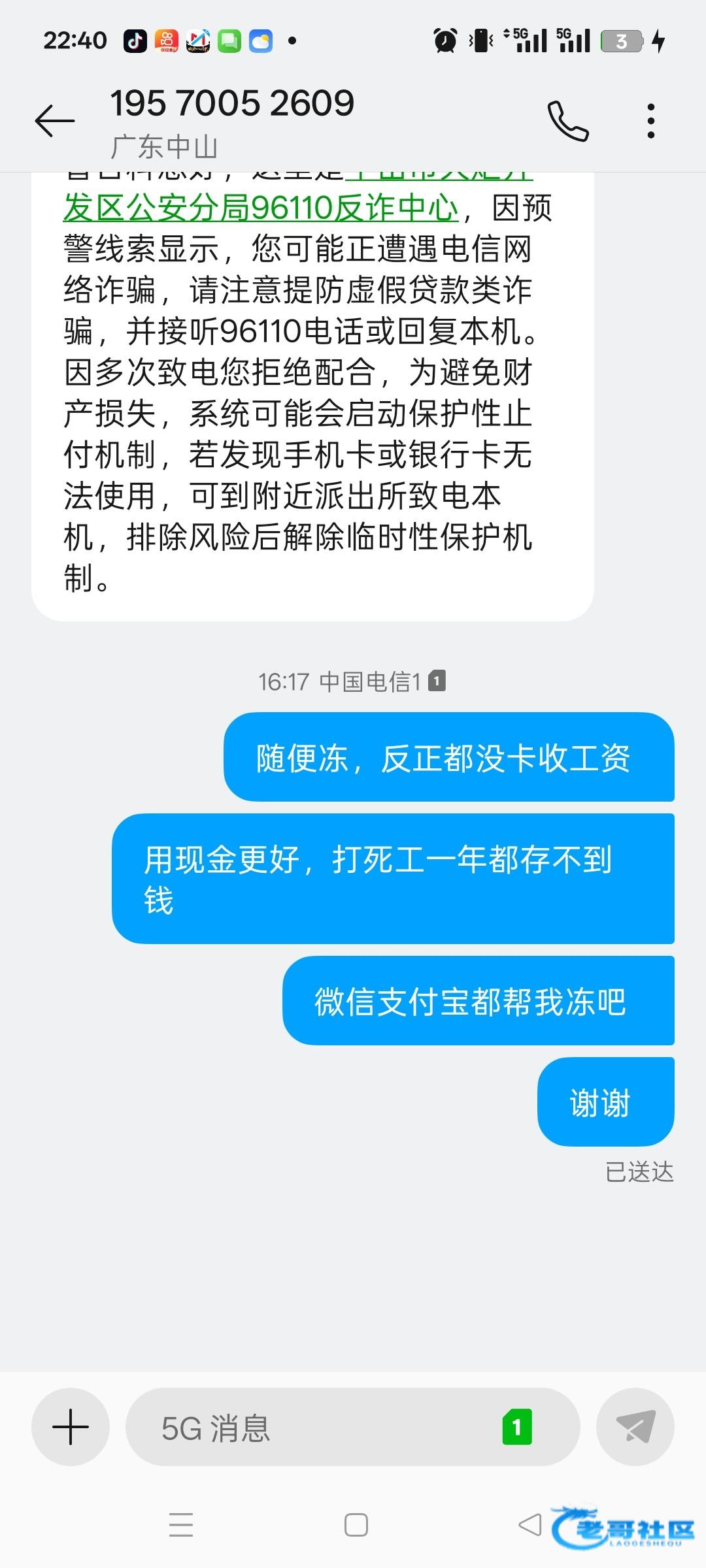The height and width of the screenshot is (1568, 706).
Task: Go to the system home screen
Action: pos(356,1525)
